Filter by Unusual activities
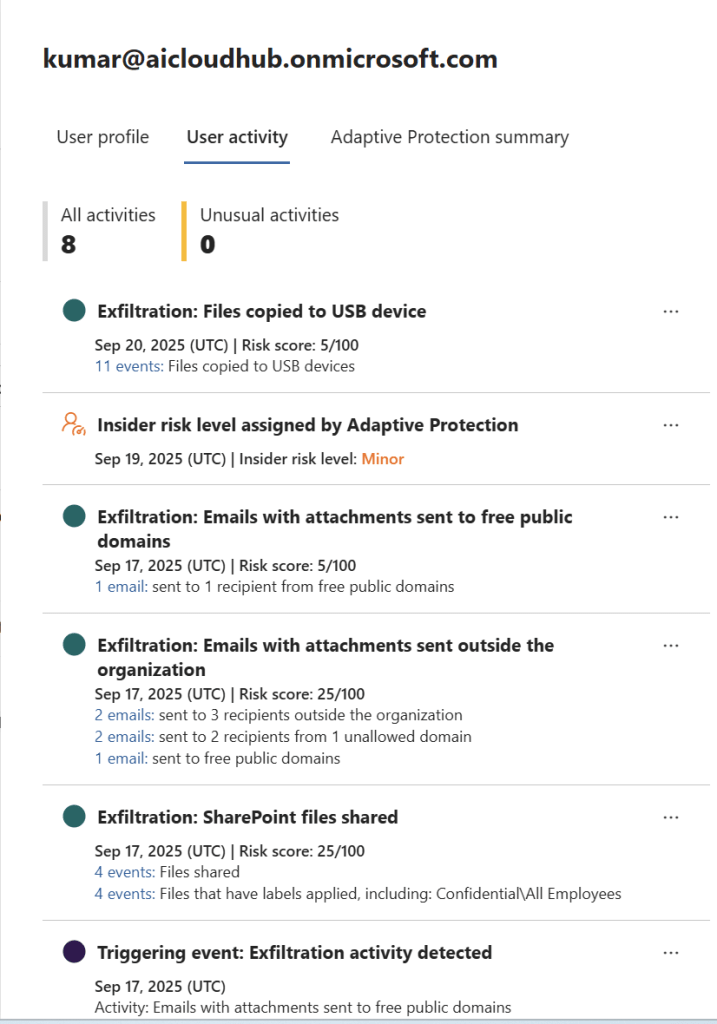 tap(268, 230)
